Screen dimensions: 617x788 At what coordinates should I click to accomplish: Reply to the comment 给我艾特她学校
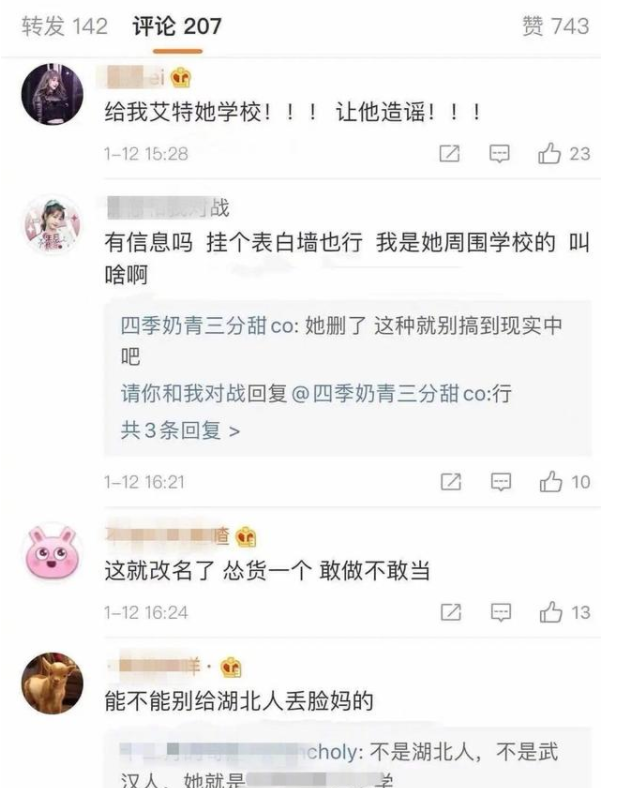click(x=499, y=154)
